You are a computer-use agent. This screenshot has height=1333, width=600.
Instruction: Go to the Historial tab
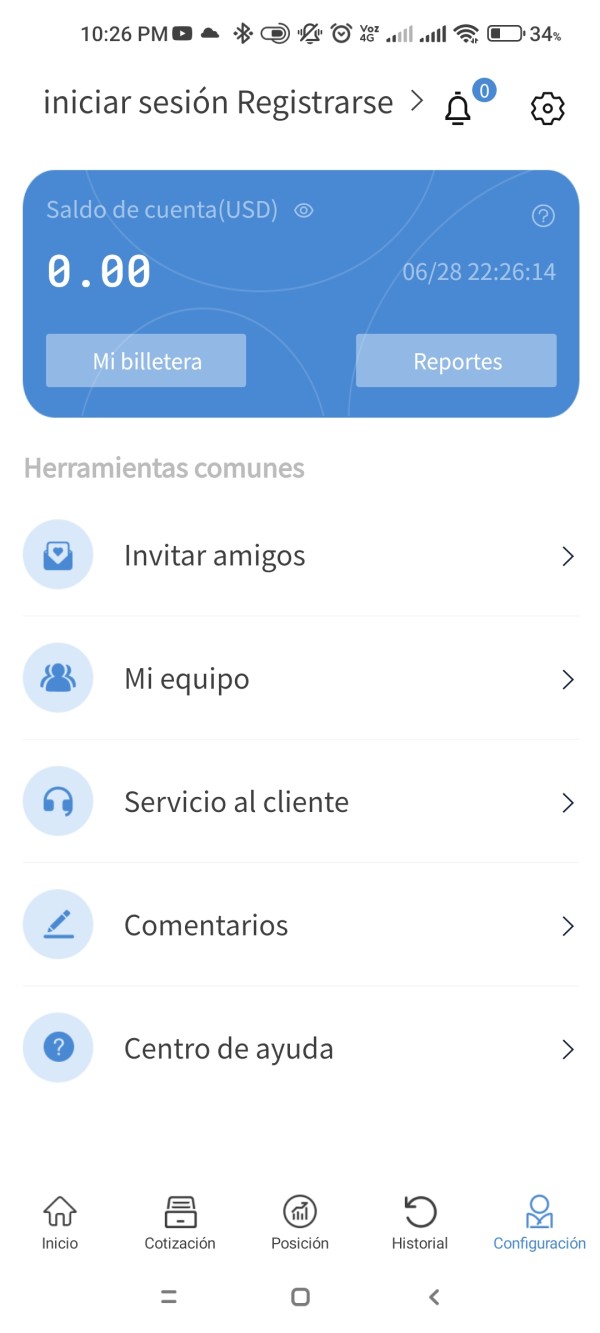[420, 1223]
